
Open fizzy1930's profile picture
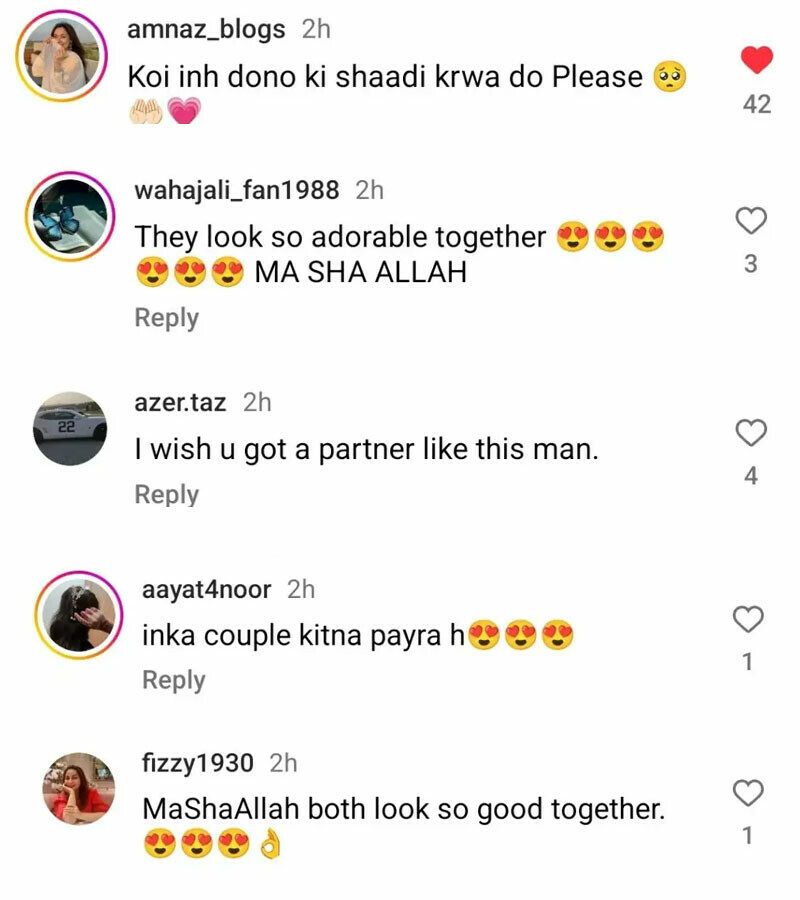pyautogui.click(x=78, y=789)
